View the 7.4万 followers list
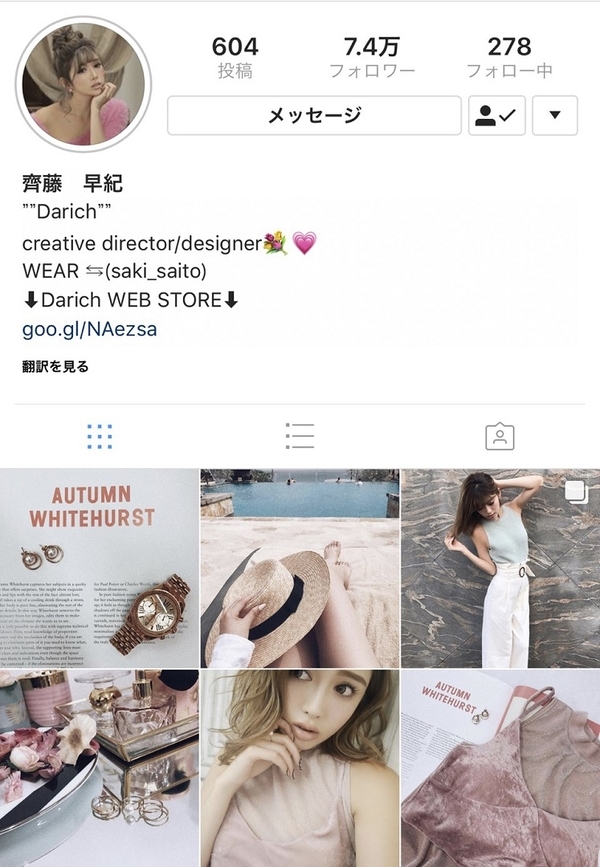600x867 pixels. point(372,57)
